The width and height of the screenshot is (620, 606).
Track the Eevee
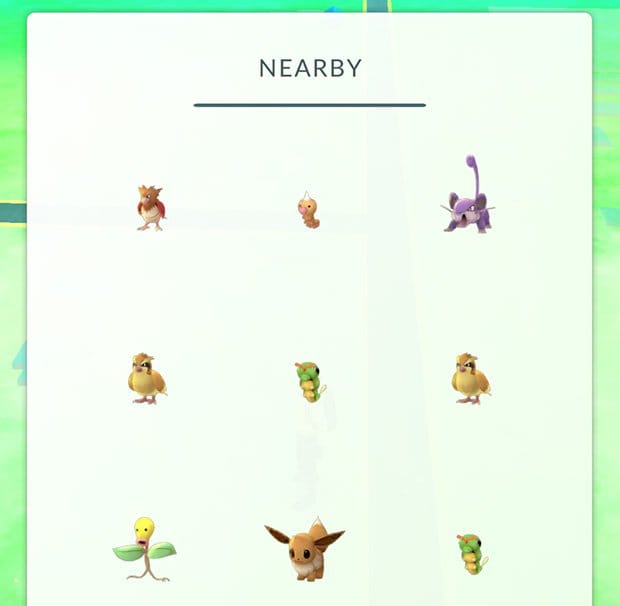click(x=305, y=550)
